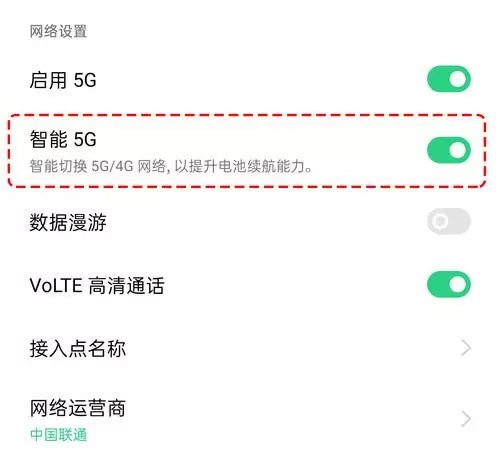Turn off the 启用 5G switch
Image resolution: width=500 pixels, height=458 pixels.
click(x=449, y=79)
